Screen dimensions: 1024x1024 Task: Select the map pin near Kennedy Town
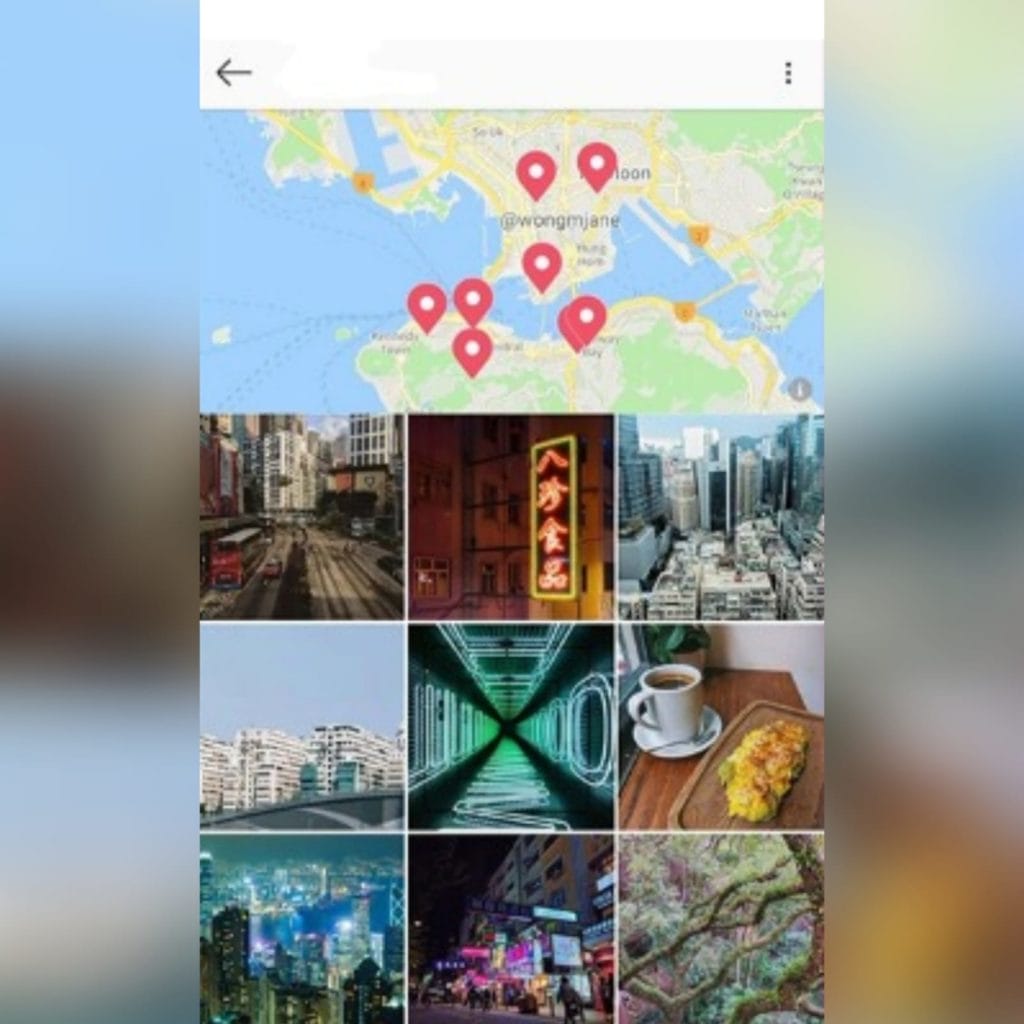click(427, 304)
